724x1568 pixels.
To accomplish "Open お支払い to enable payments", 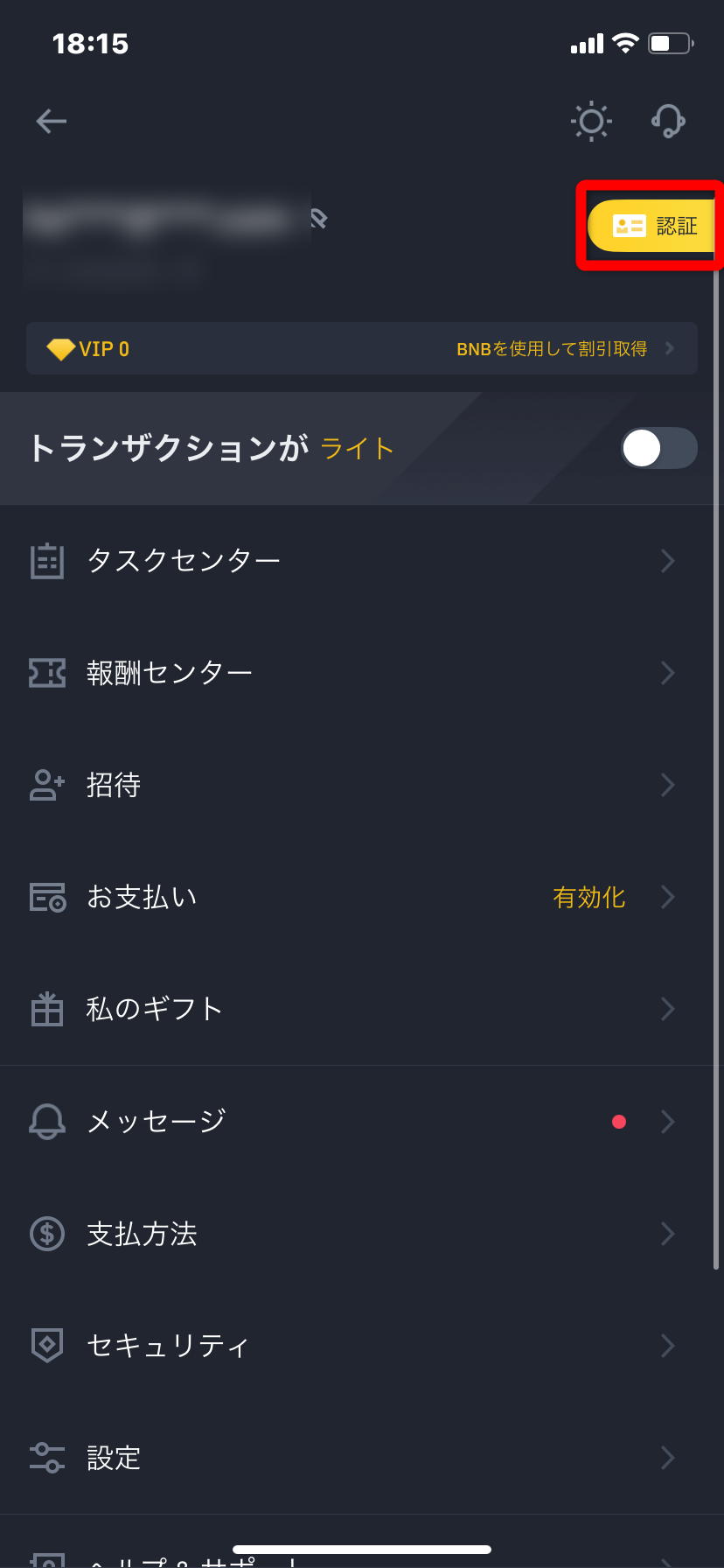I will pos(350,897).
